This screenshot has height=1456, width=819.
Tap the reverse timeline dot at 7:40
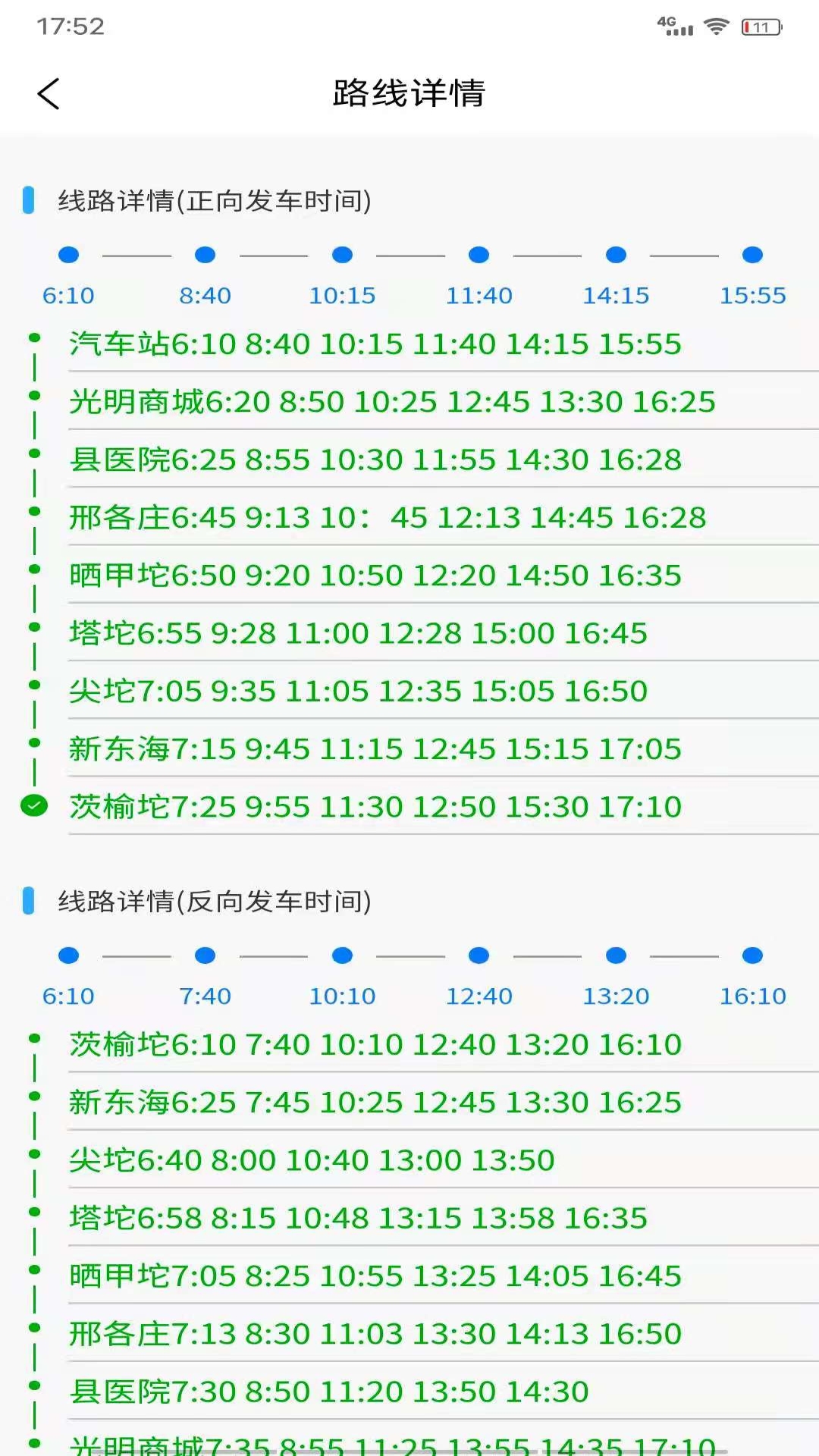tap(205, 956)
